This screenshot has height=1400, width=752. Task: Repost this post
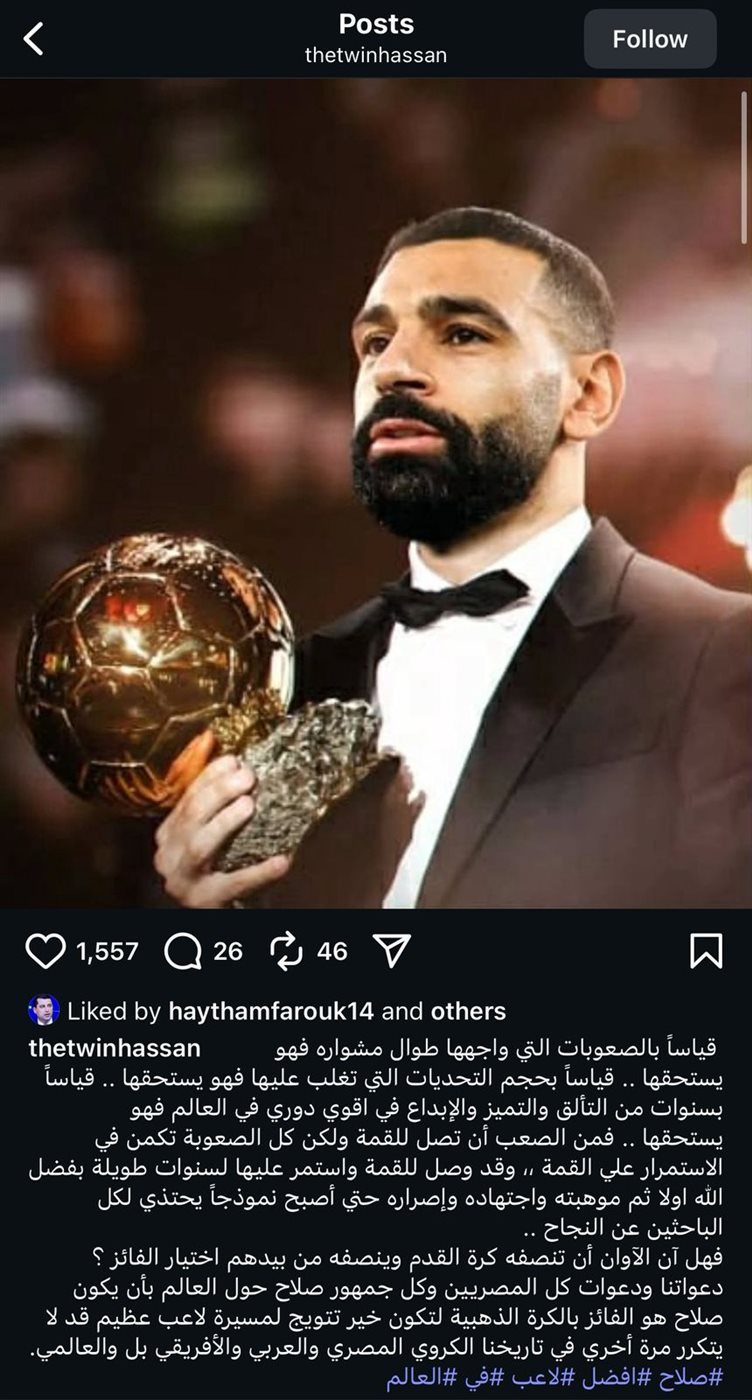coord(287,951)
